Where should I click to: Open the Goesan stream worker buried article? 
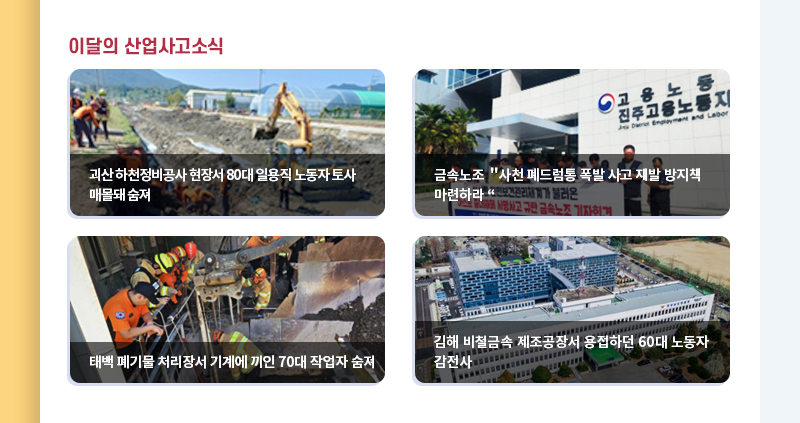click(x=227, y=143)
